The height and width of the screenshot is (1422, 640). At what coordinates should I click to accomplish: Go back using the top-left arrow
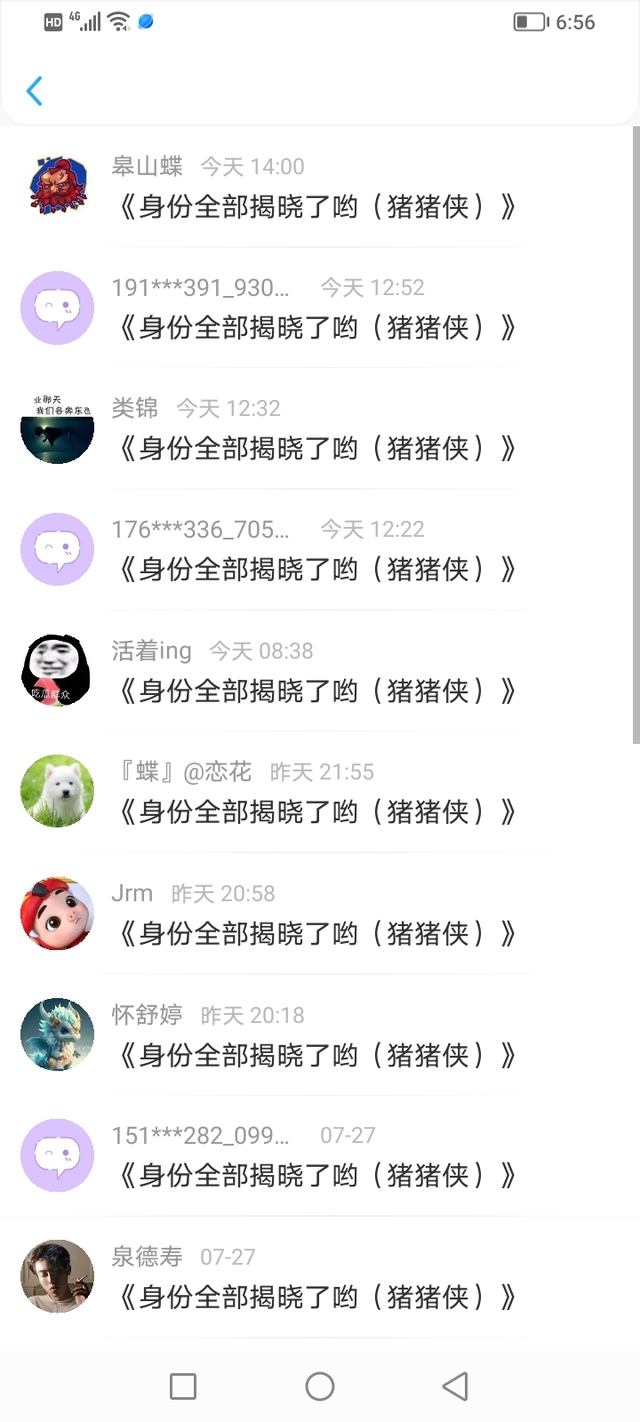click(34, 91)
